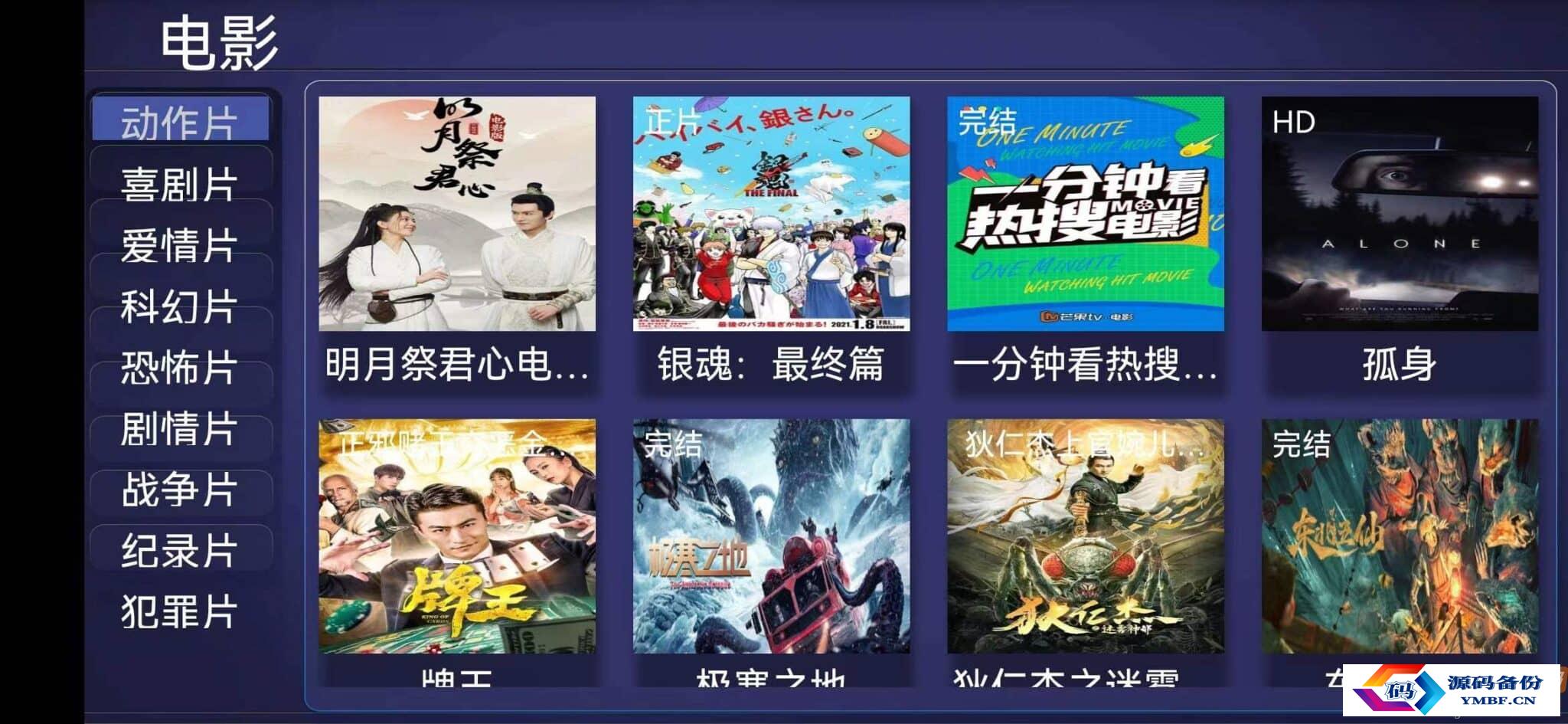This screenshot has height=724, width=1568.
Task: Select the 动作片 category
Action: [x=180, y=121]
